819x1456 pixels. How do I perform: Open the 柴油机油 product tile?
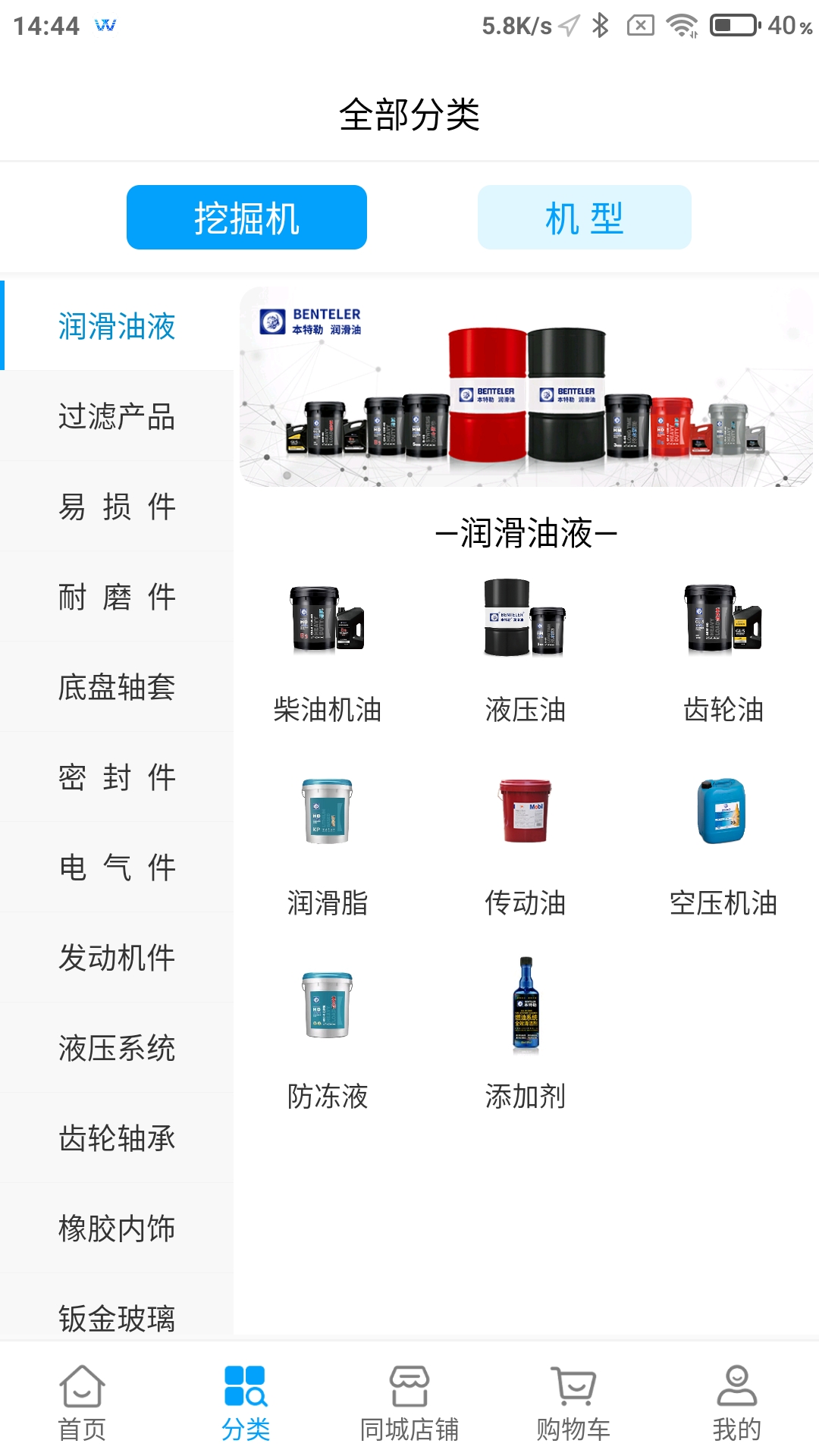coord(328,648)
